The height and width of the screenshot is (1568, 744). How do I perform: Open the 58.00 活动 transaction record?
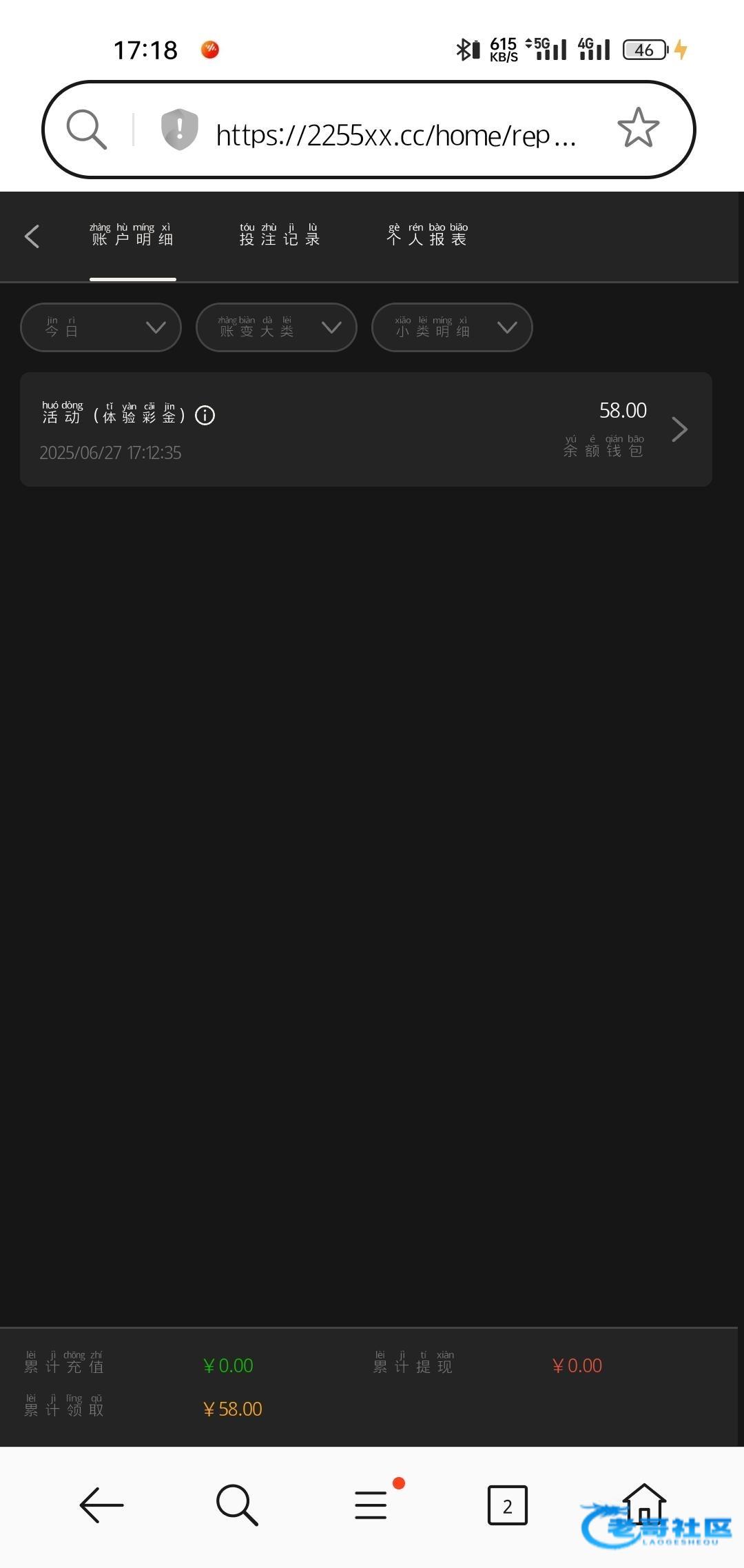[365, 429]
